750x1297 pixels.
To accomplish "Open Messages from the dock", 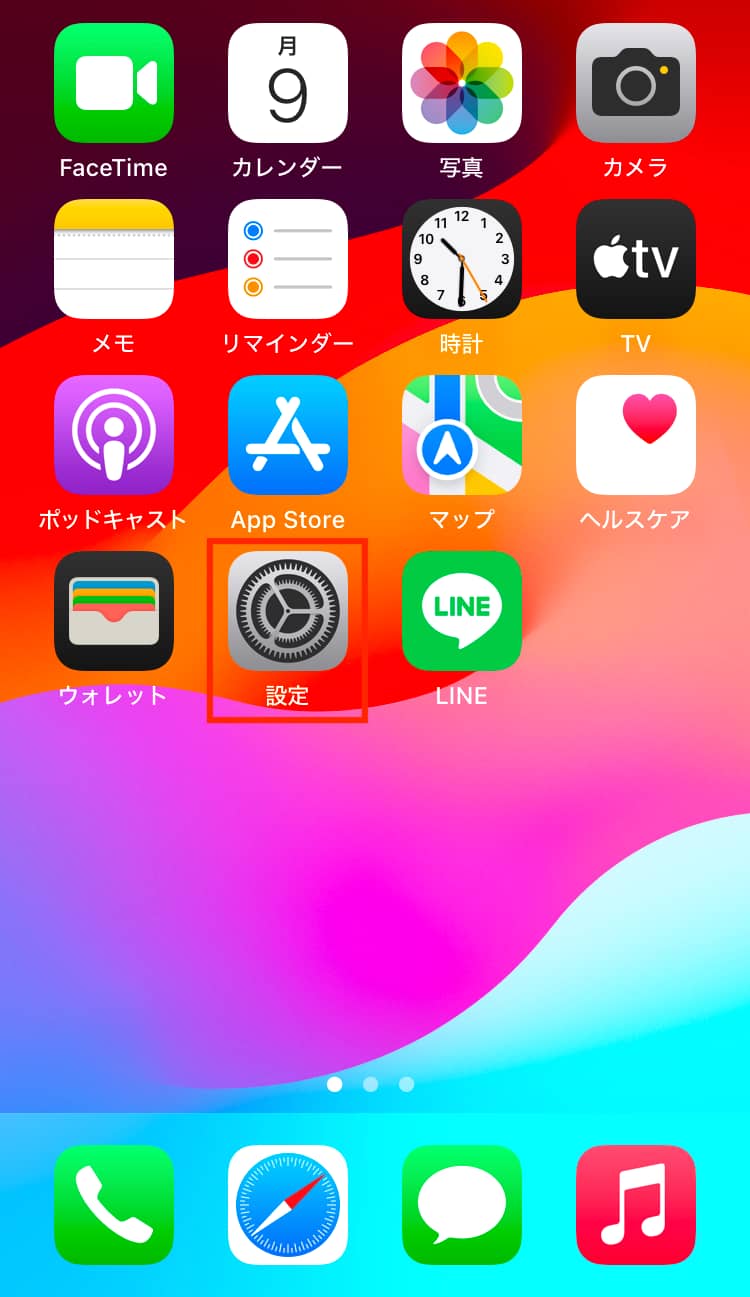I will (462, 1205).
